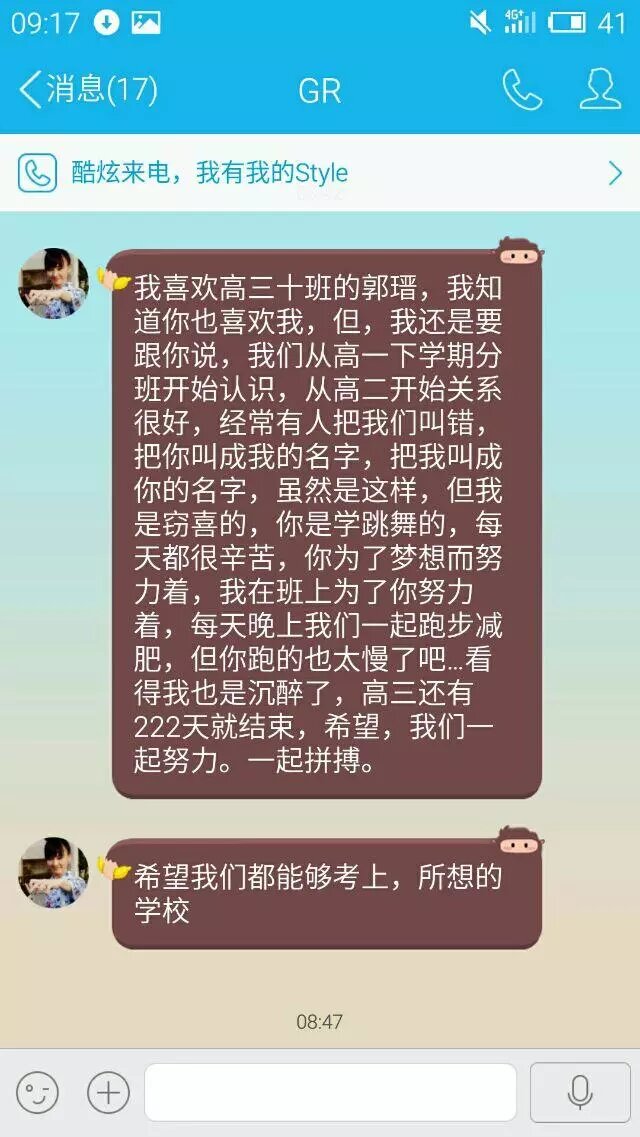
Task: Open the plus attachment menu
Action: (108, 1092)
